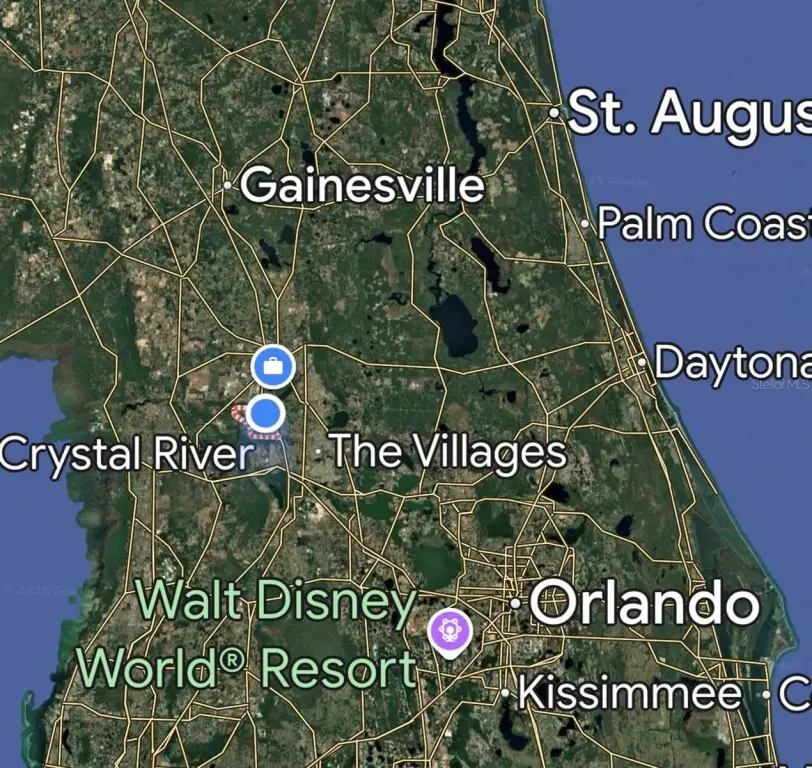
Task: Select the blue current location dot
Action: tap(265, 412)
